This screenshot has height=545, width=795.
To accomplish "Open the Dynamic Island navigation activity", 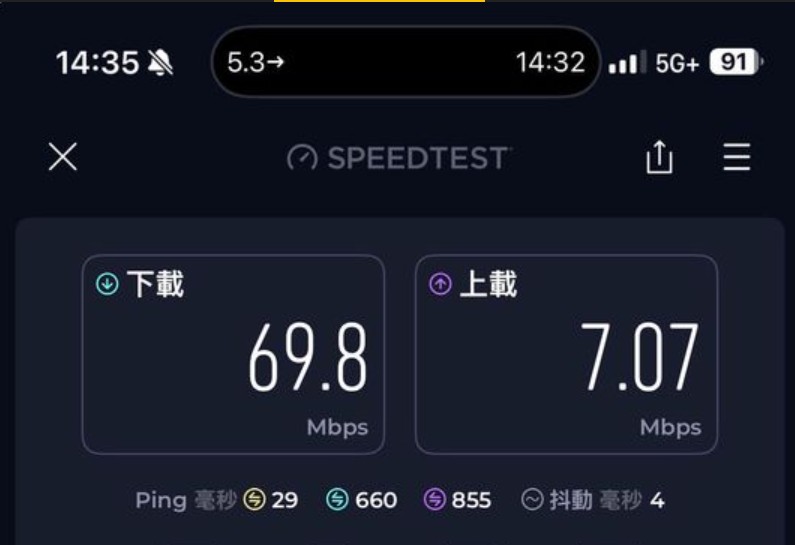I will 405,62.
